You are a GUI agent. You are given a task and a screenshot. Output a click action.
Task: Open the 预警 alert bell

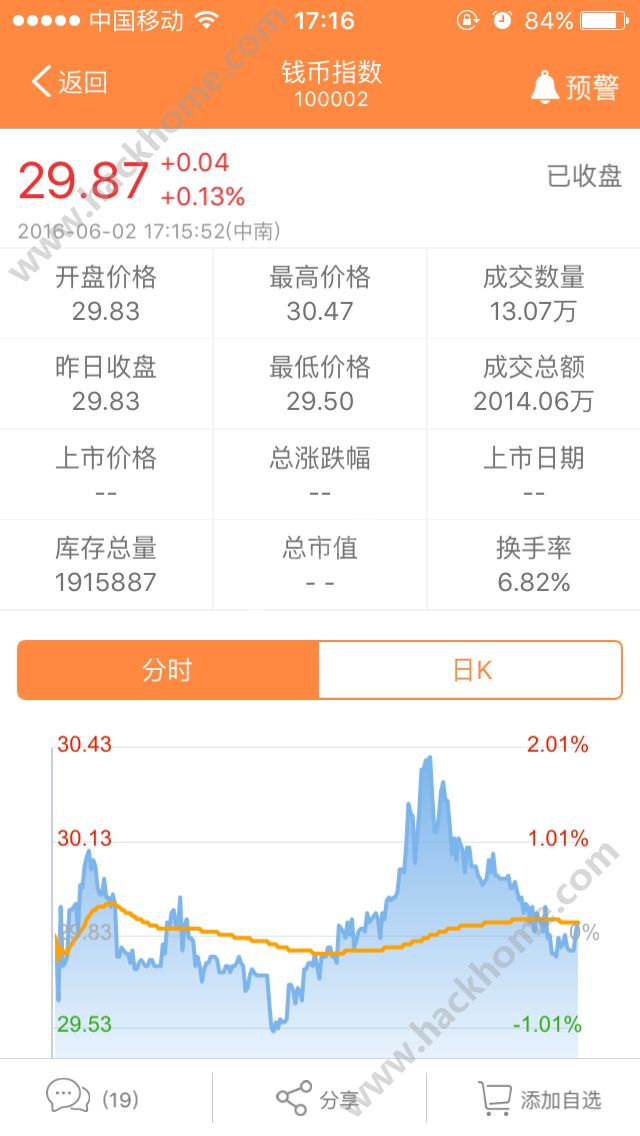point(574,87)
